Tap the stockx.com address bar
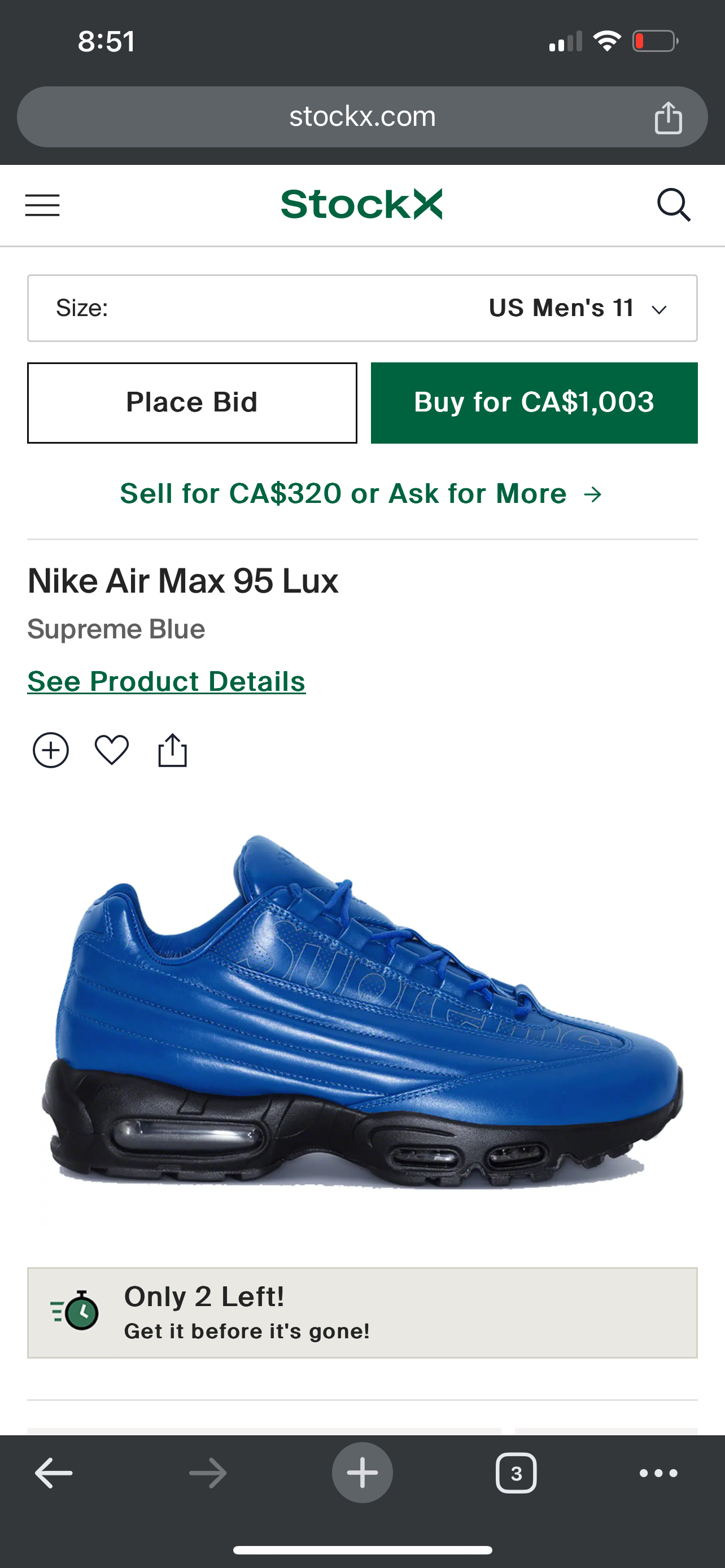Viewport: 725px width, 1568px height. tap(361, 116)
